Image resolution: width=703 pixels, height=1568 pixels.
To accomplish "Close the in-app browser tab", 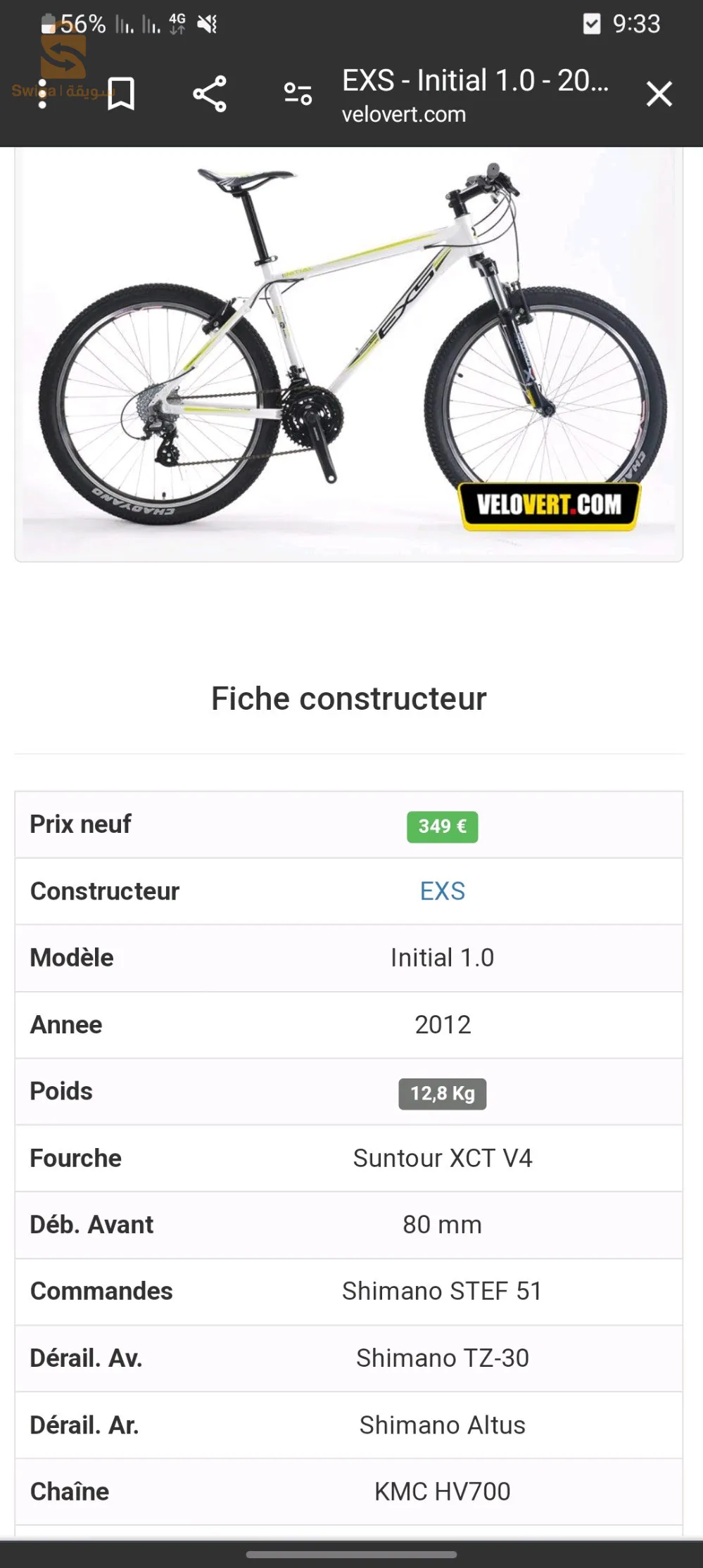I will 659,94.
